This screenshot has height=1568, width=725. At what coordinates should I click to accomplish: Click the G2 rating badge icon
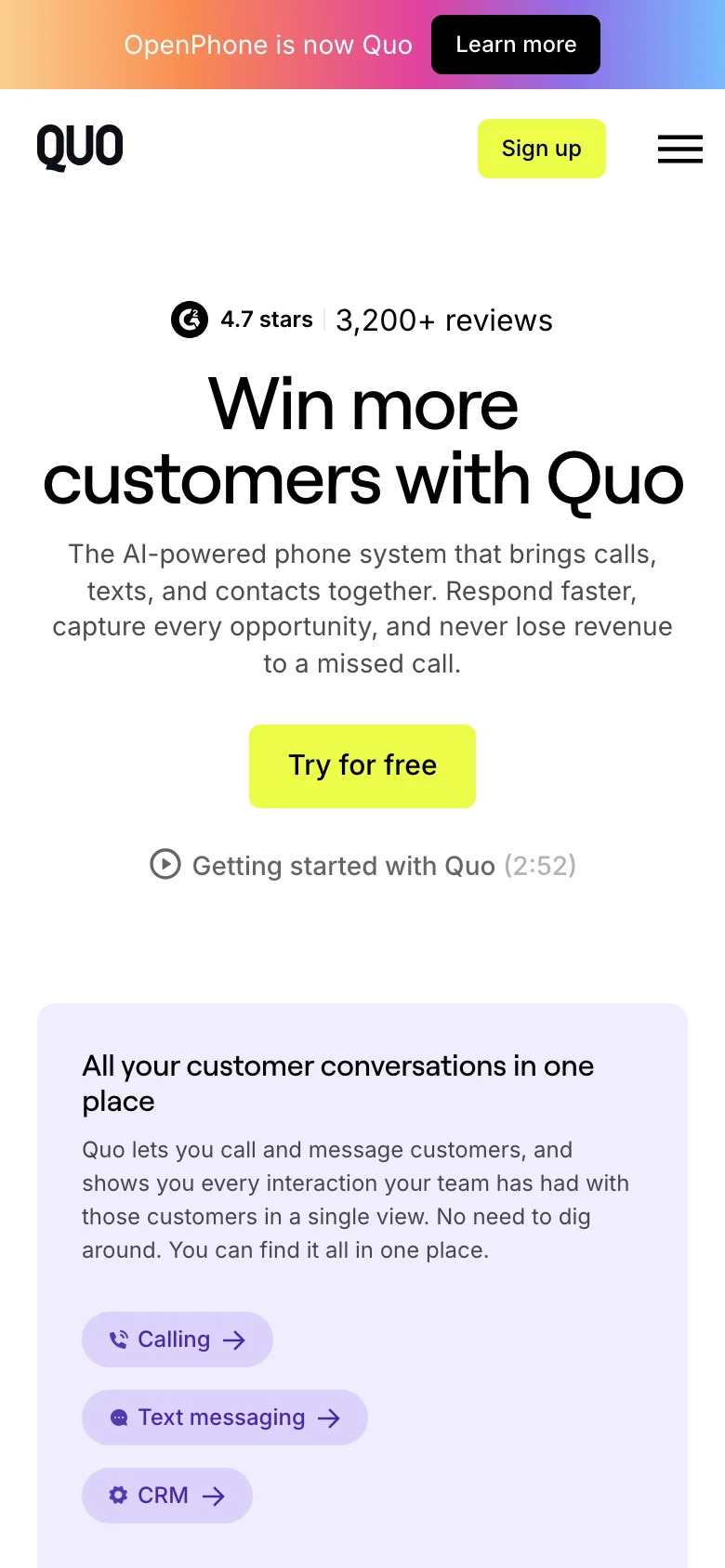click(189, 320)
